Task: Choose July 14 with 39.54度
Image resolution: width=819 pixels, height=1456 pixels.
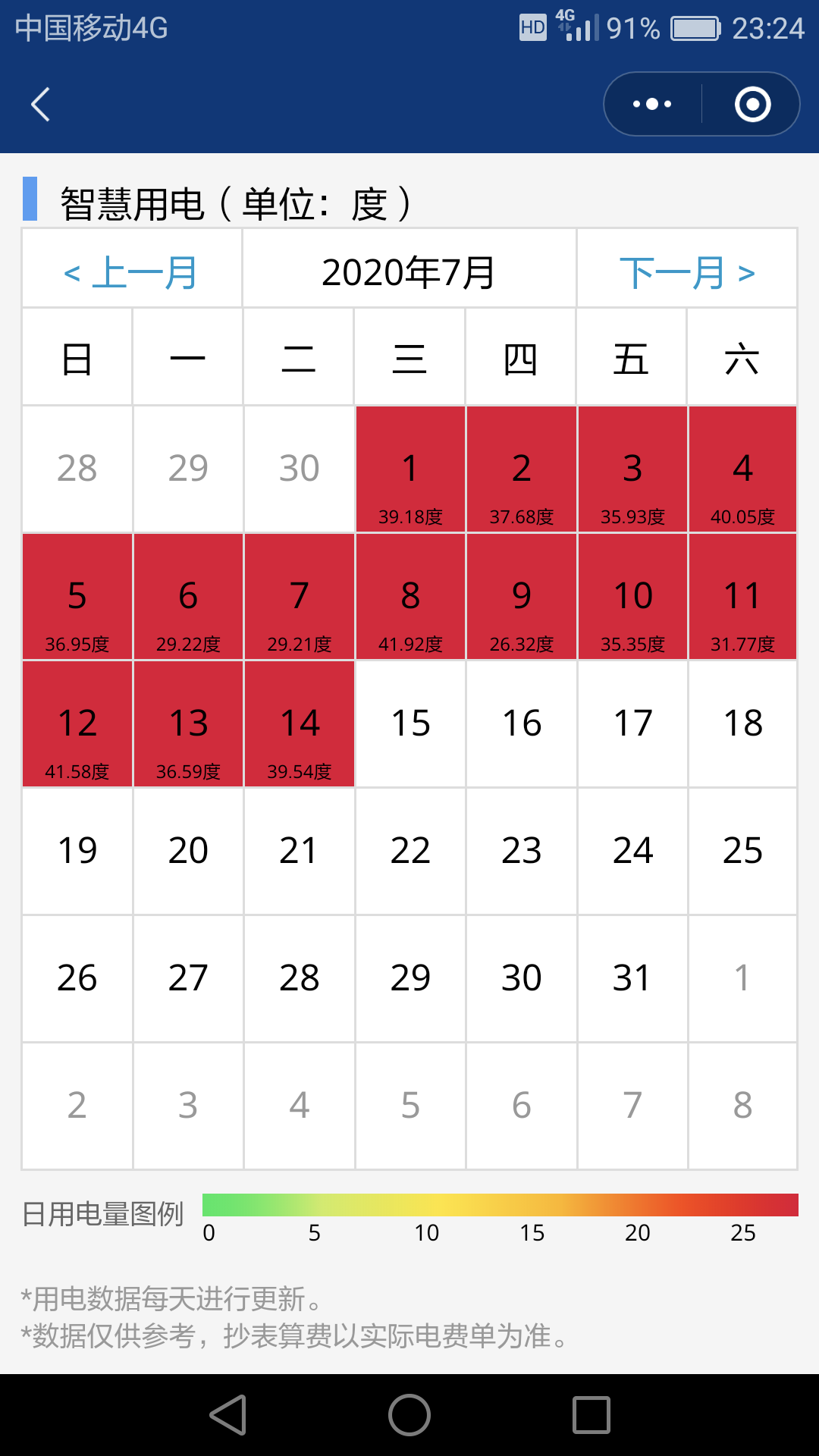Action: pos(300,724)
